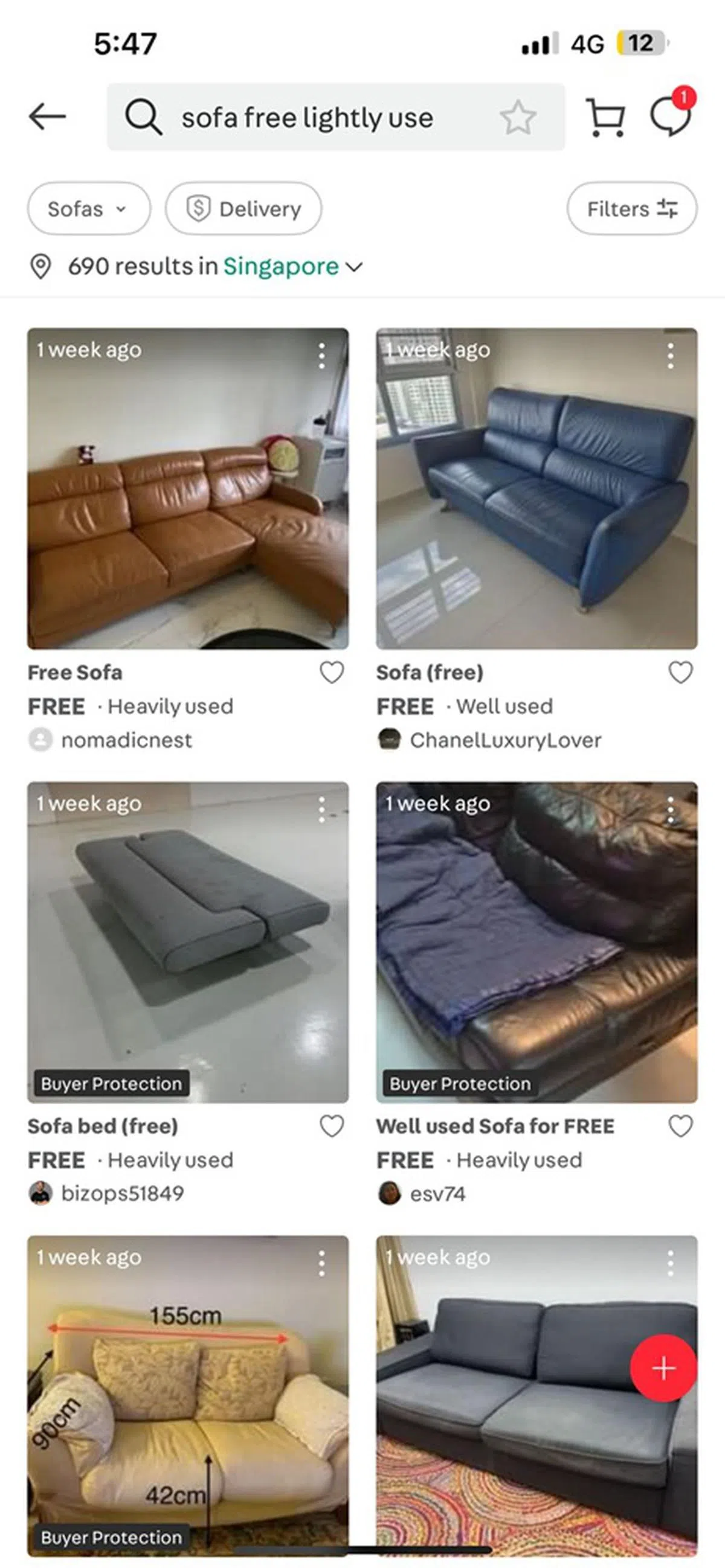
Task: Change the Singapore location
Action: 292,267
